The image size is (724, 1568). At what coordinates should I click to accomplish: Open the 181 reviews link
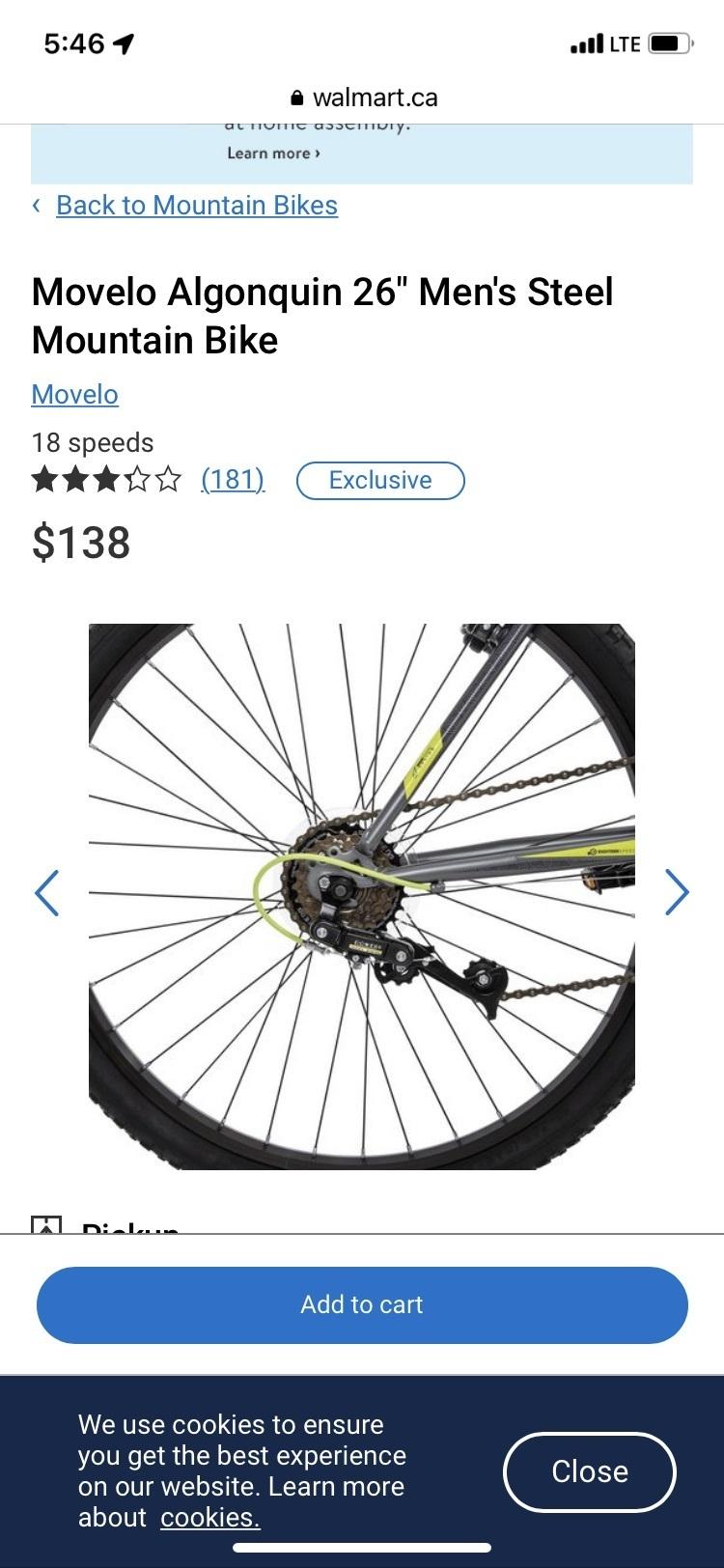pos(233,480)
